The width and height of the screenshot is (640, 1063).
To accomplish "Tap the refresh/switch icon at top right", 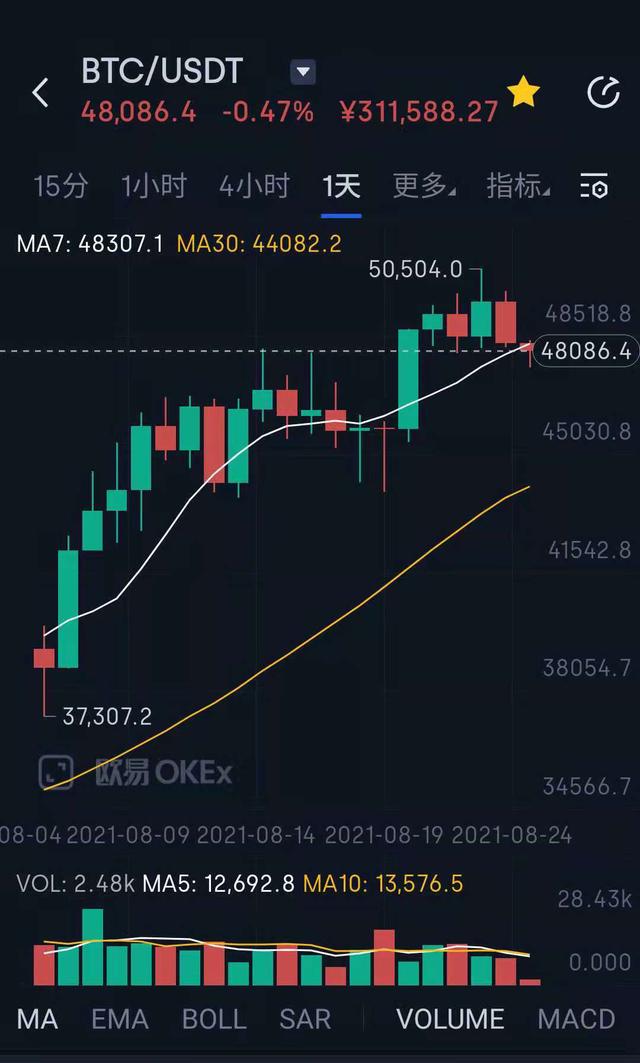I will click(x=602, y=93).
